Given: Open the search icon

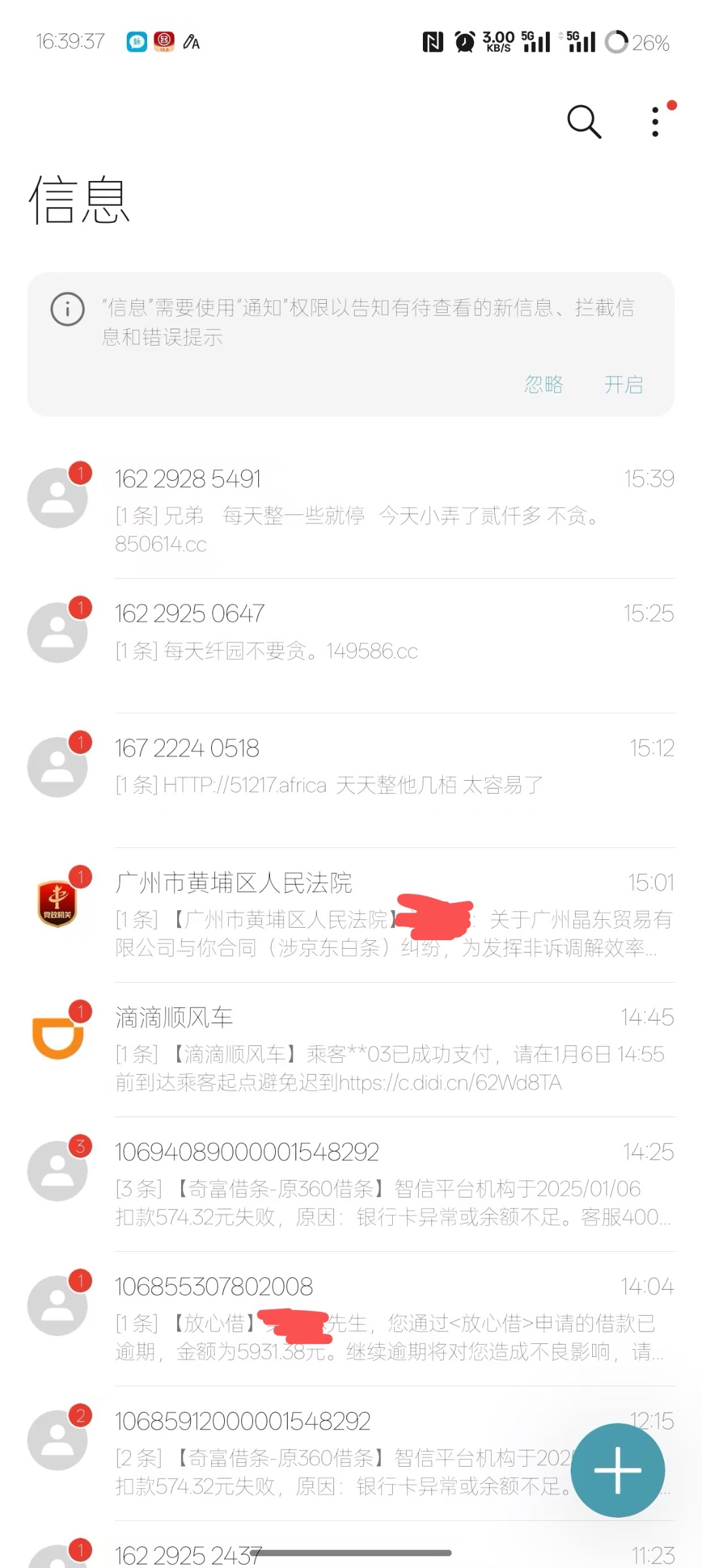Looking at the screenshot, I should click(x=584, y=122).
